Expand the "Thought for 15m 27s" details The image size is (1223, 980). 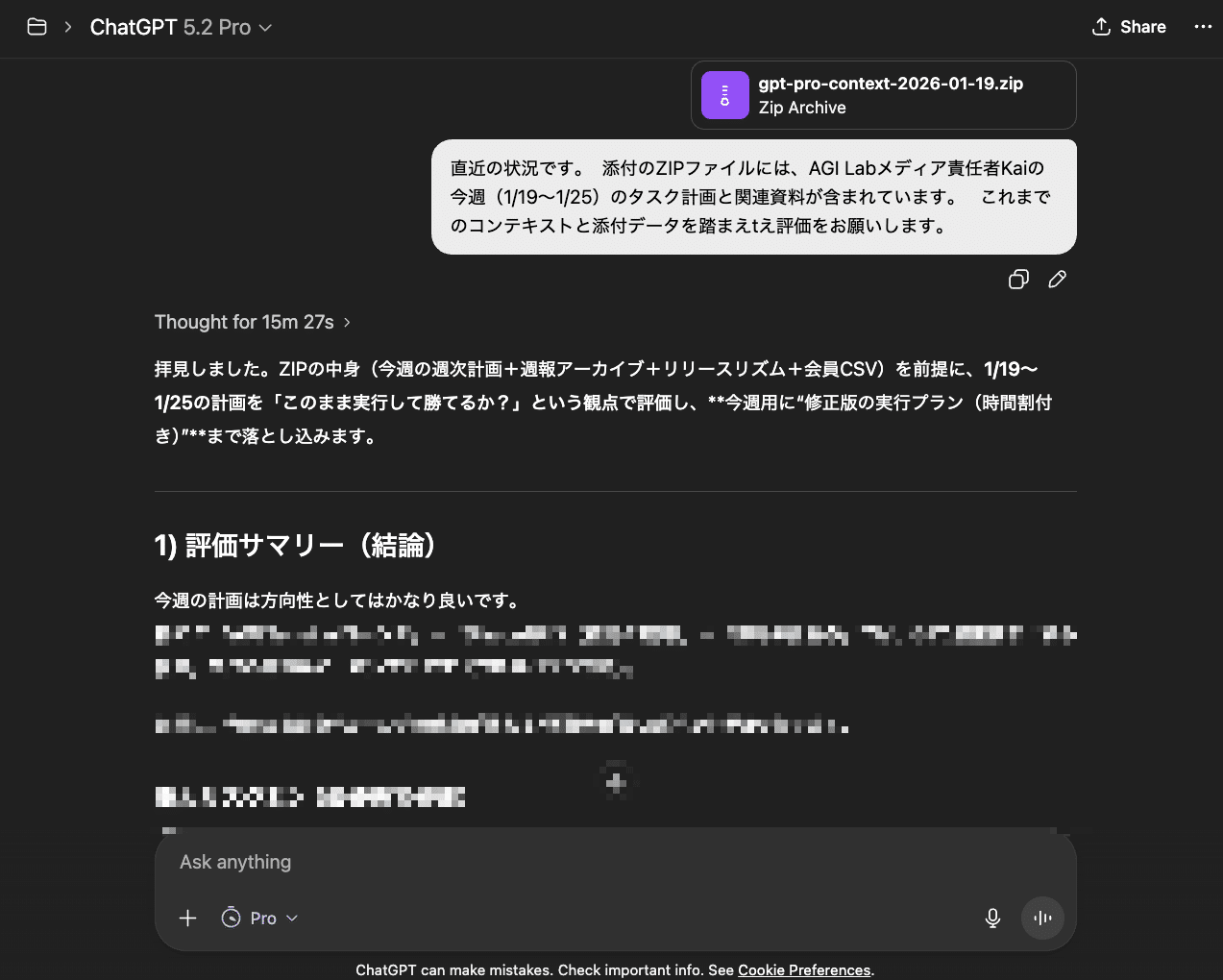coord(252,322)
